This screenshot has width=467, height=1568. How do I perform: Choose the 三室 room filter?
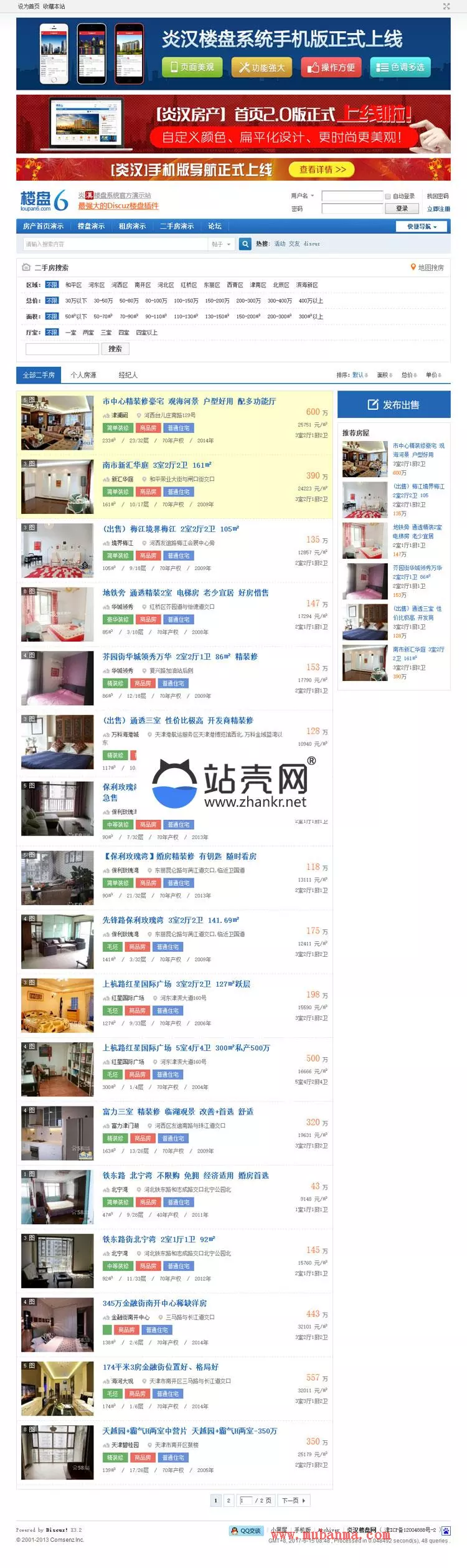pos(106,333)
